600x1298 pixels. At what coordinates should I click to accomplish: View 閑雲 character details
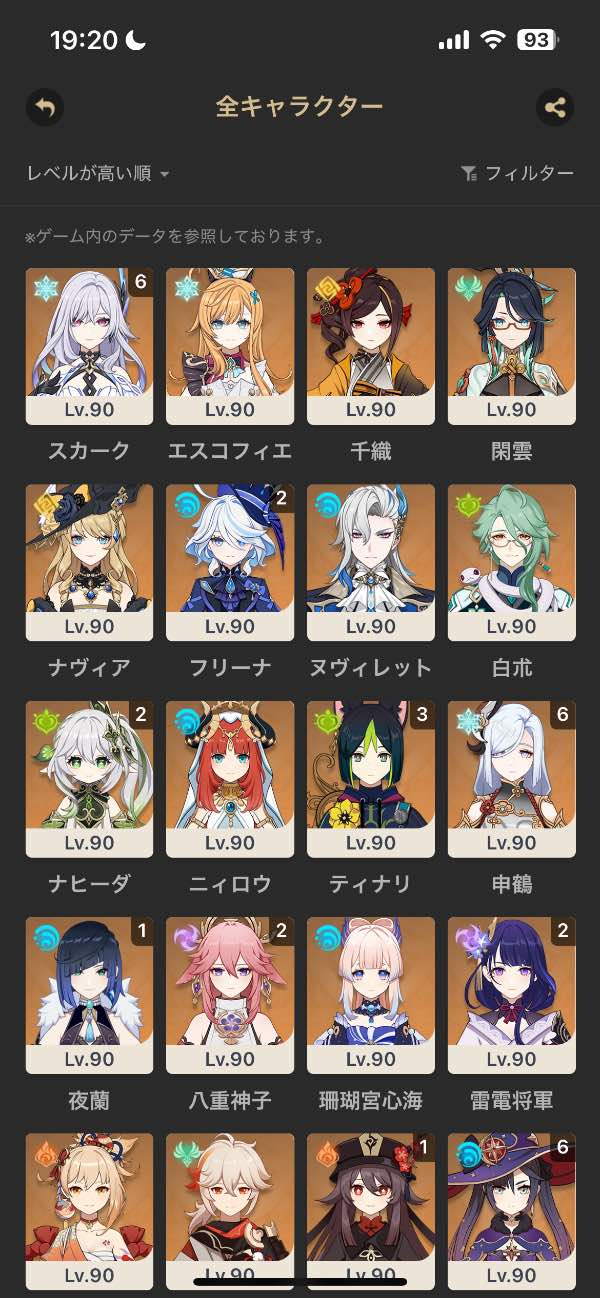[x=512, y=346]
